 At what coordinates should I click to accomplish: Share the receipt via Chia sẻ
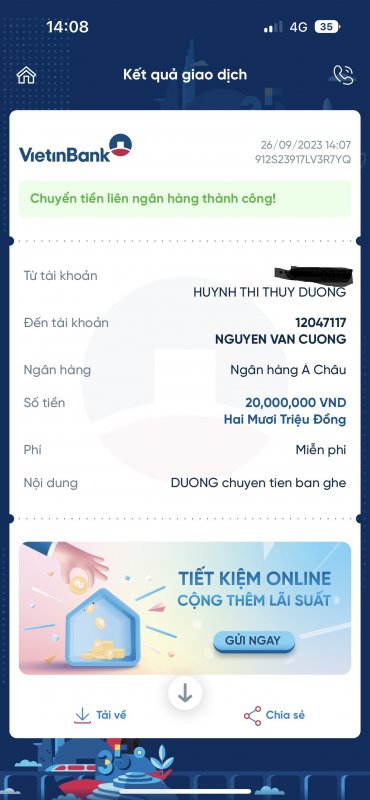point(274,715)
